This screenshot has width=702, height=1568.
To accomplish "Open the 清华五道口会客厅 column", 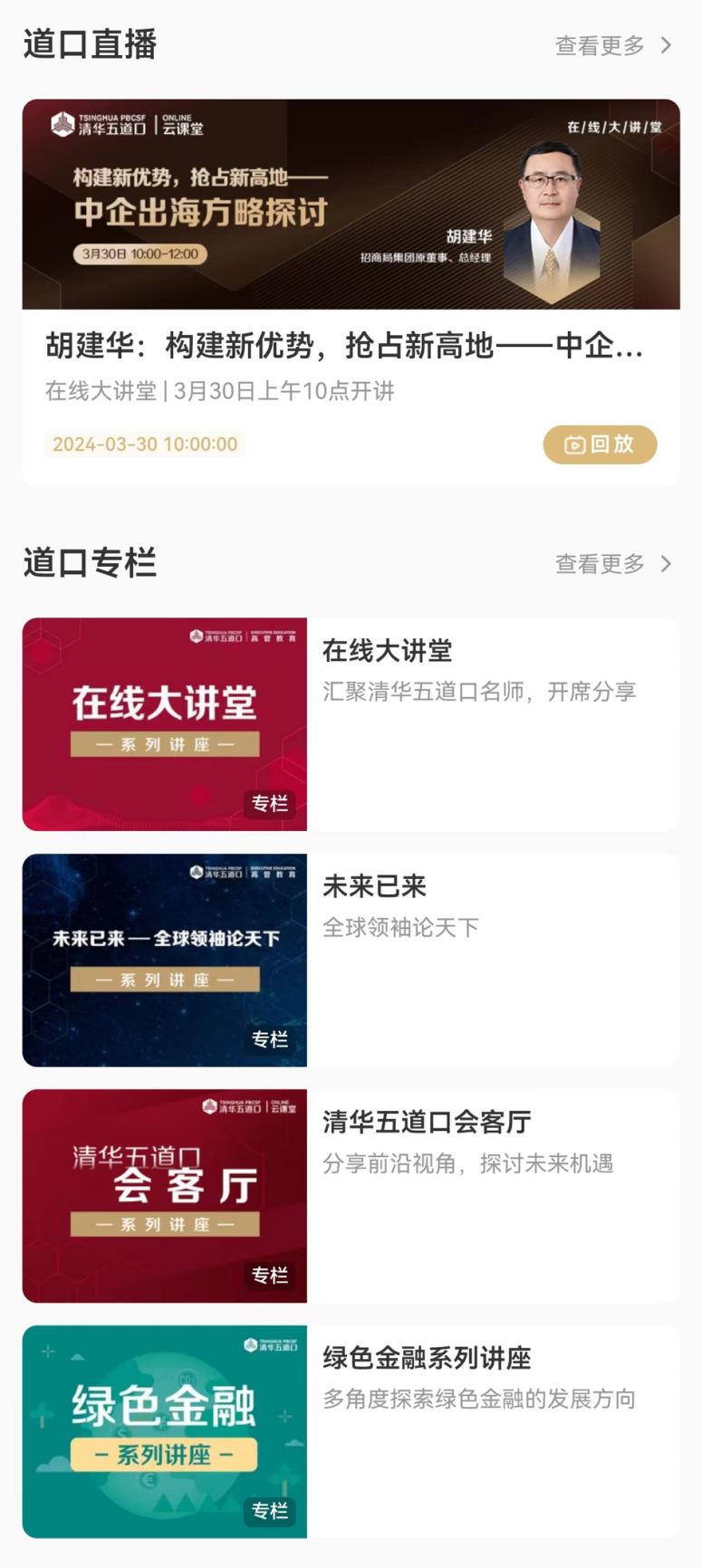I will click(x=351, y=1196).
